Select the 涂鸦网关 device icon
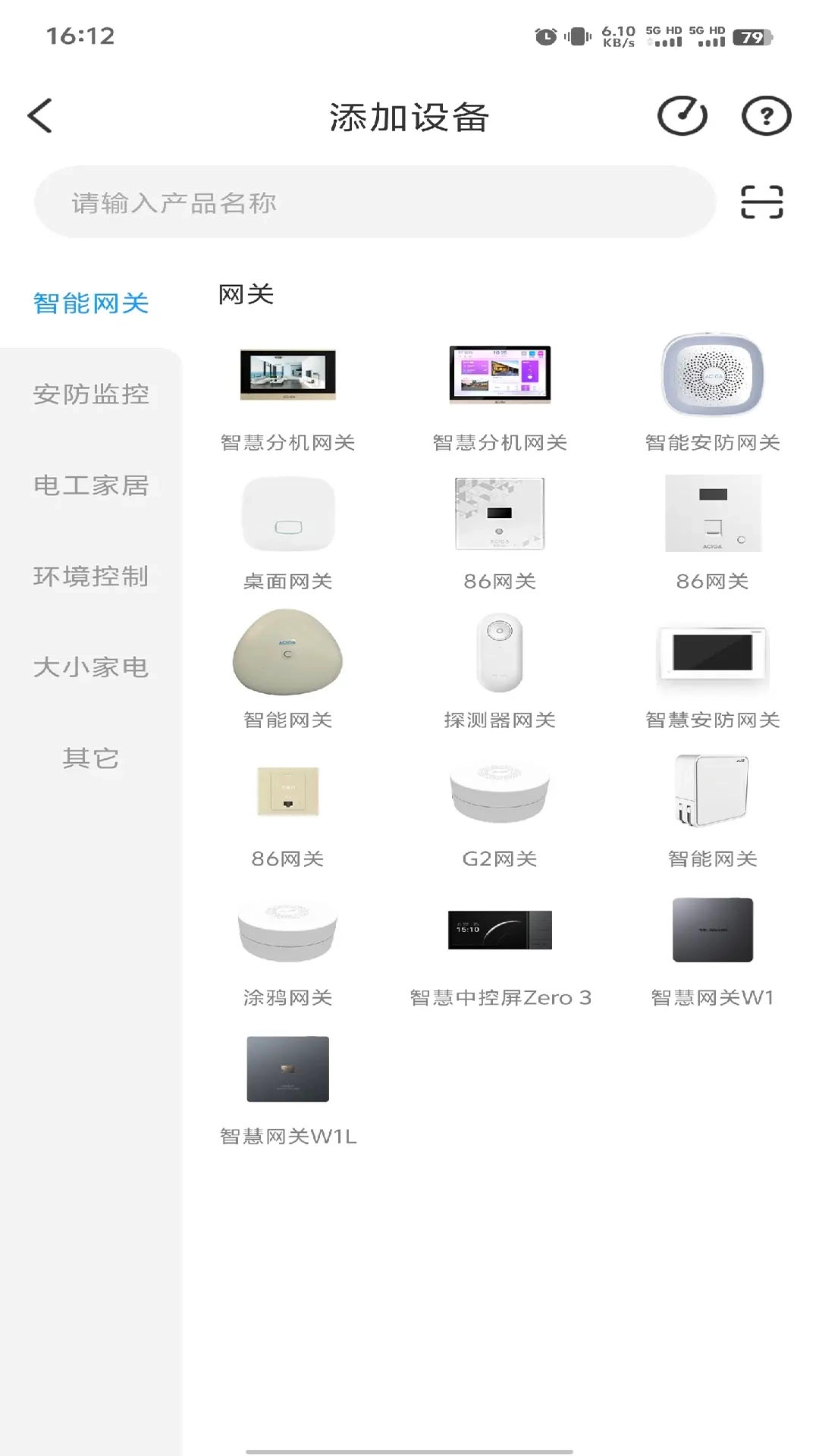819x1456 pixels. (288, 931)
